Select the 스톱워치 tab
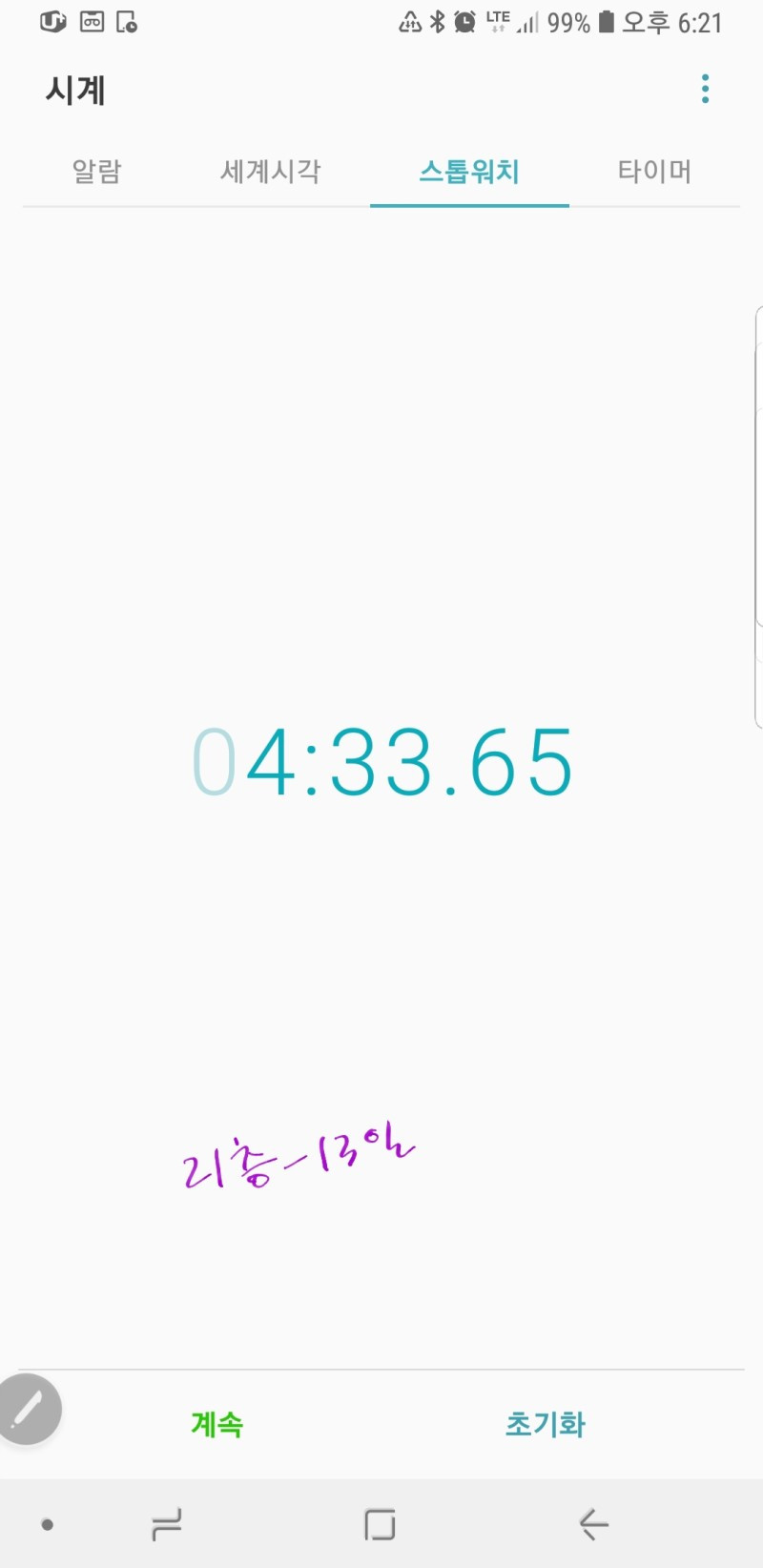The height and width of the screenshot is (1568, 763). tap(468, 172)
